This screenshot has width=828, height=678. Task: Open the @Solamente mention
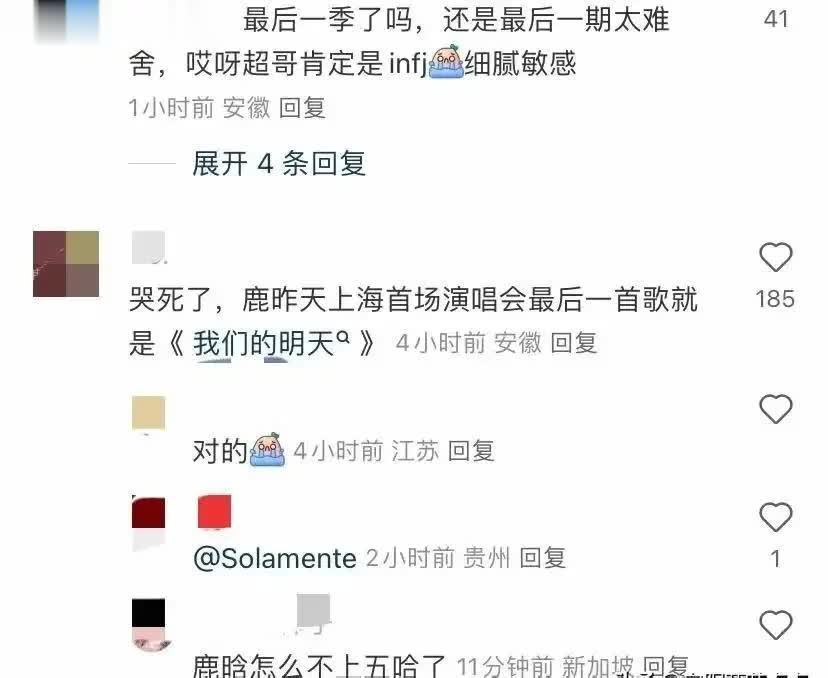[274, 558]
